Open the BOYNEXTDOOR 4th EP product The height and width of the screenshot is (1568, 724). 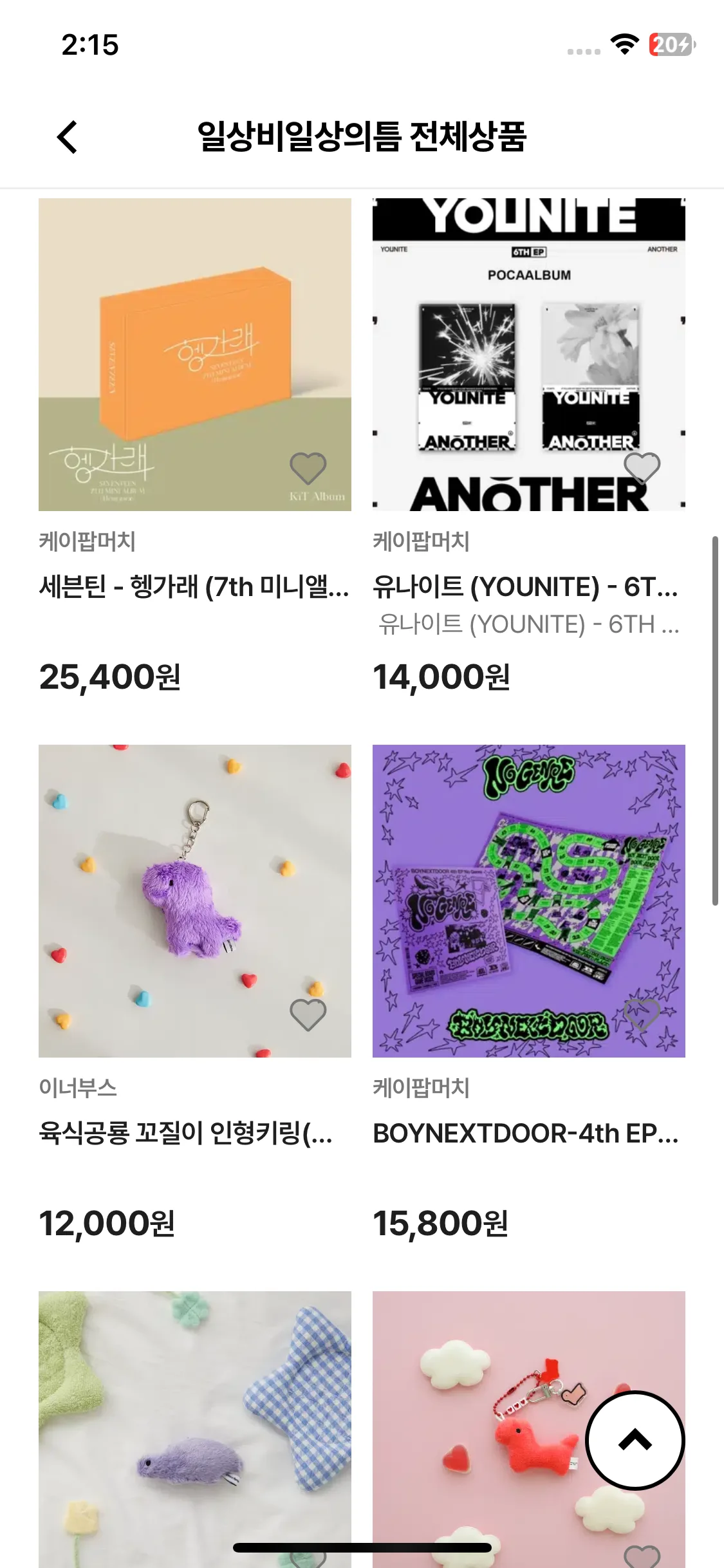528,901
